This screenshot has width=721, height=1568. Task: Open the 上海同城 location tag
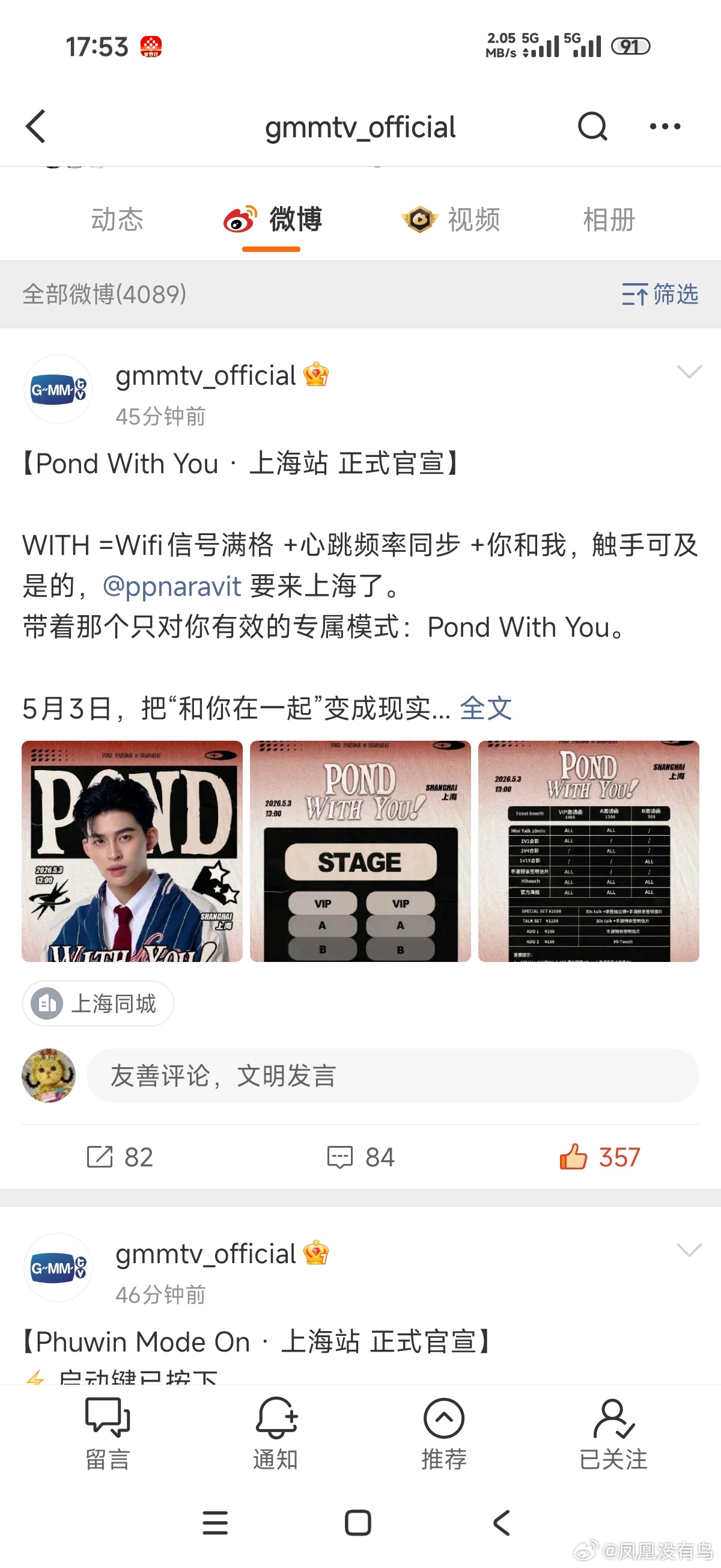click(98, 1003)
